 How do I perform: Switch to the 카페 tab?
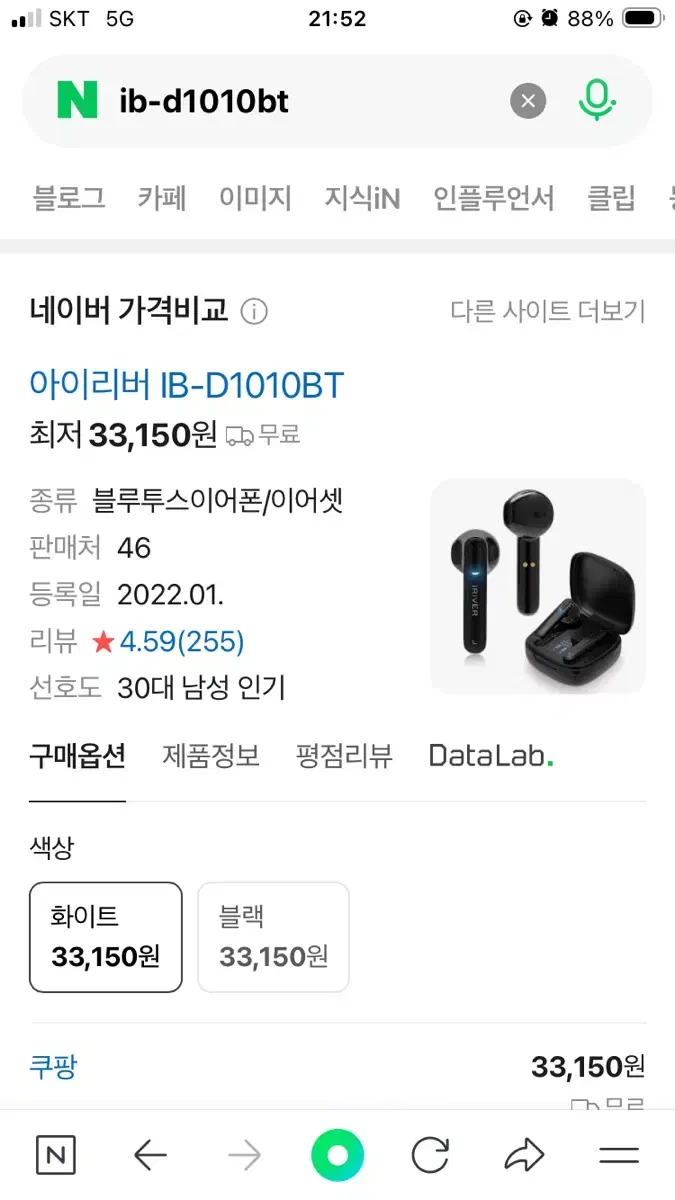(x=162, y=198)
